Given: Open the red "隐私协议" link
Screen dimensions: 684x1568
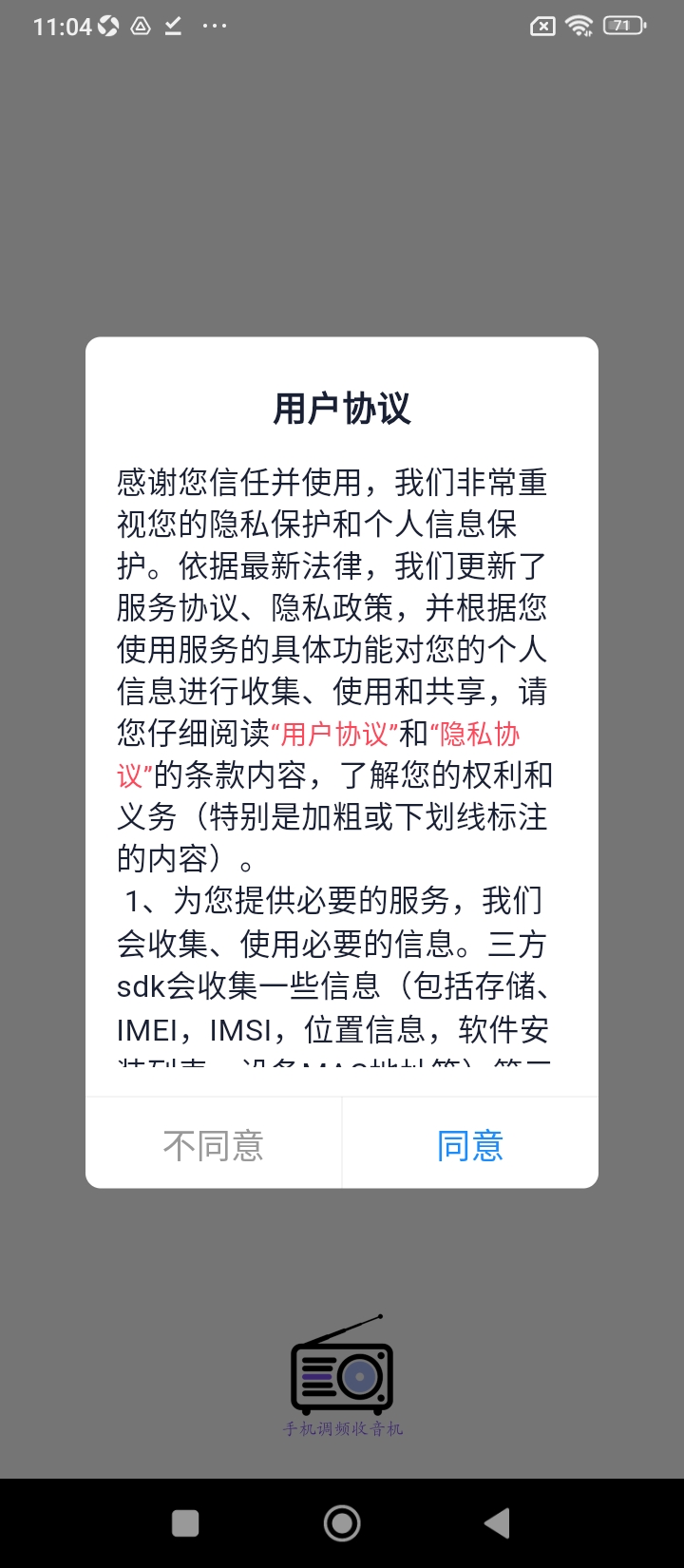Looking at the screenshot, I should (x=474, y=735).
